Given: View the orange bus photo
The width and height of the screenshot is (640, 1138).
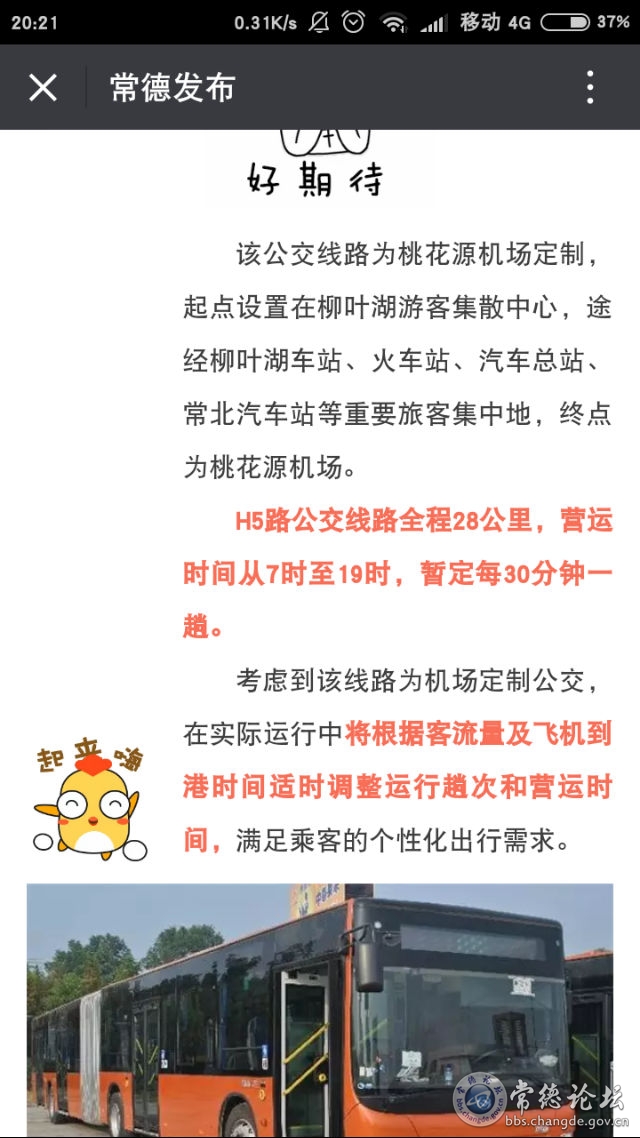Looking at the screenshot, I should (320, 1010).
